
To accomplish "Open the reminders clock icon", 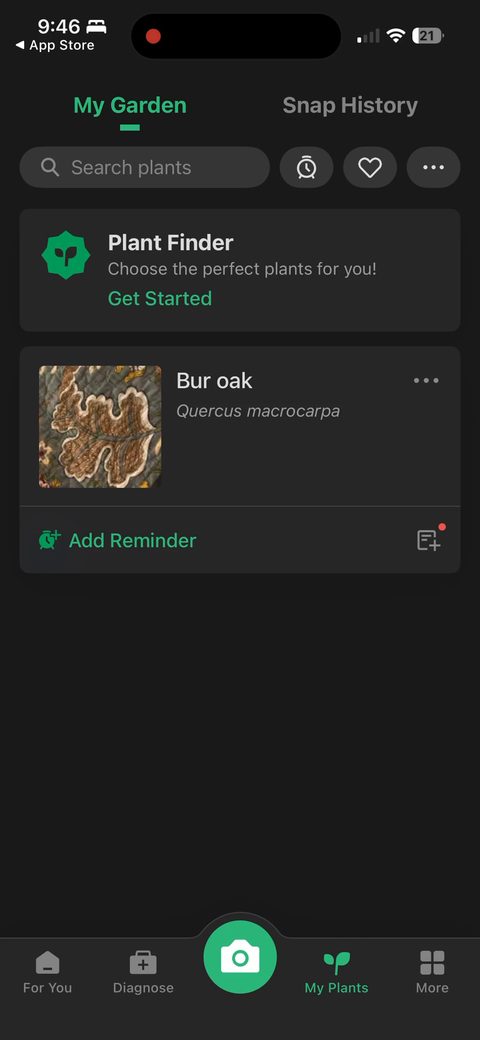I will pyautogui.click(x=306, y=167).
